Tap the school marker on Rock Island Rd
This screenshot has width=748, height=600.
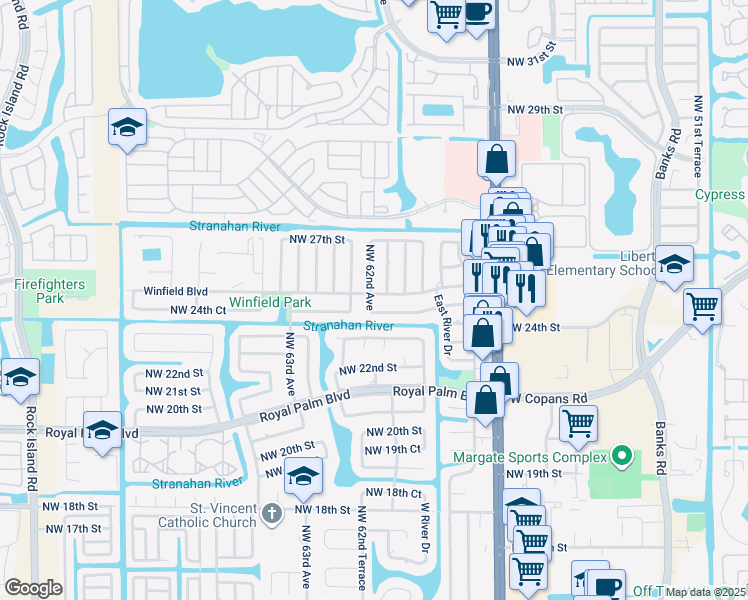(20, 377)
